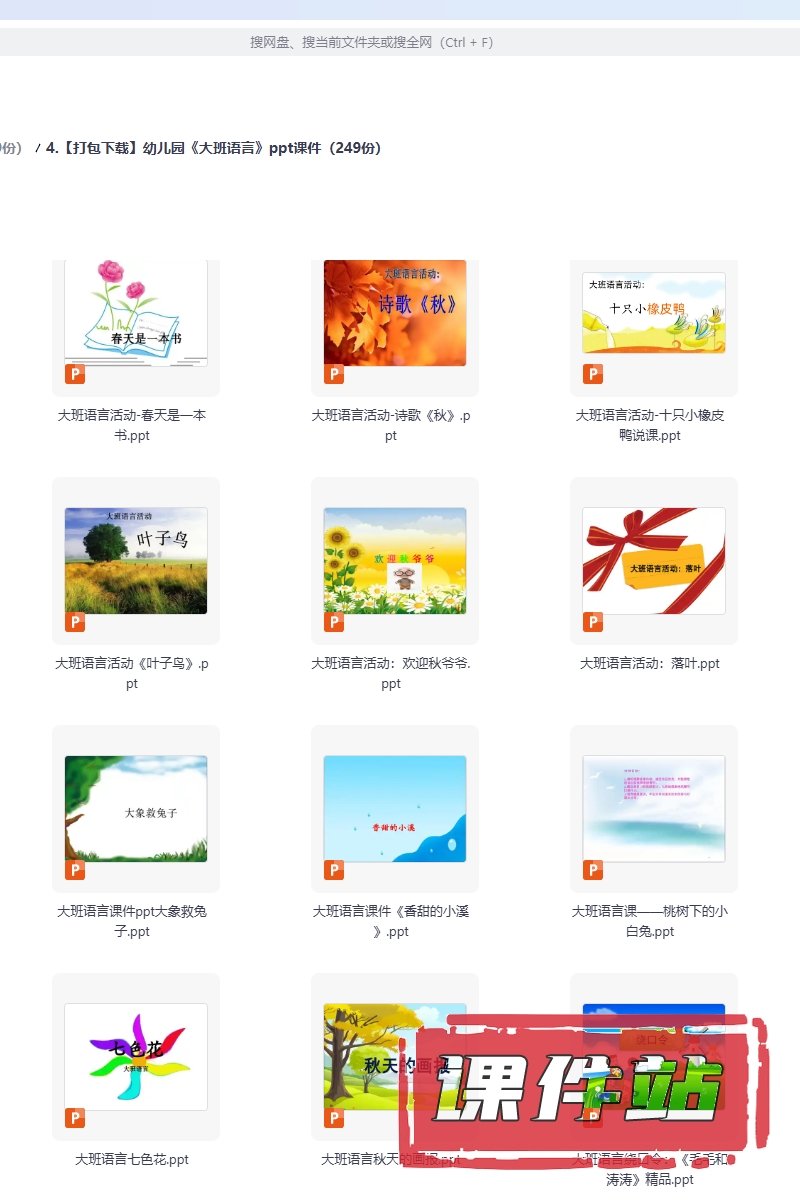Select the 十只小橡皮鸭说课 ppt file
This screenshot has height=1200, width=800.
pos(654,313)
